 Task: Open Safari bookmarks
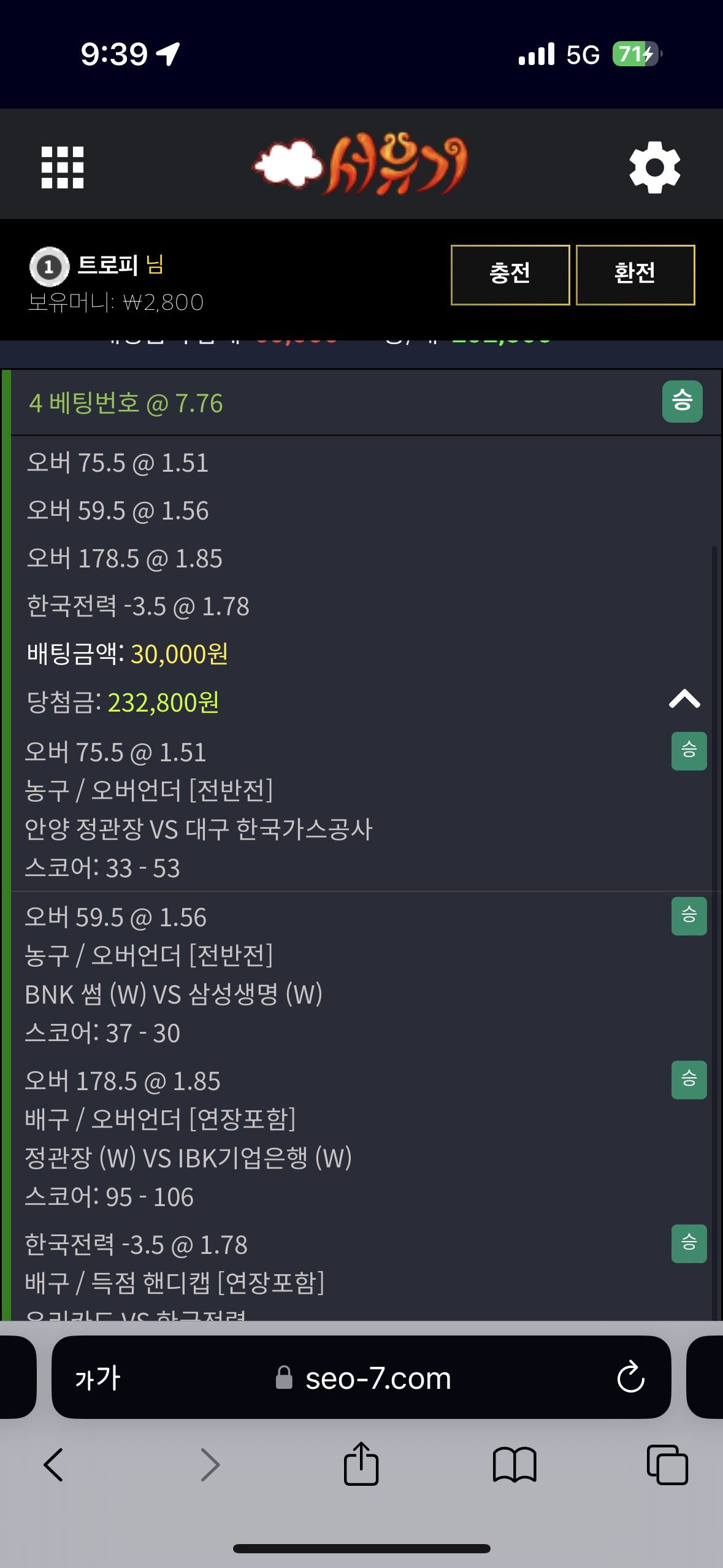(515, 1465)
